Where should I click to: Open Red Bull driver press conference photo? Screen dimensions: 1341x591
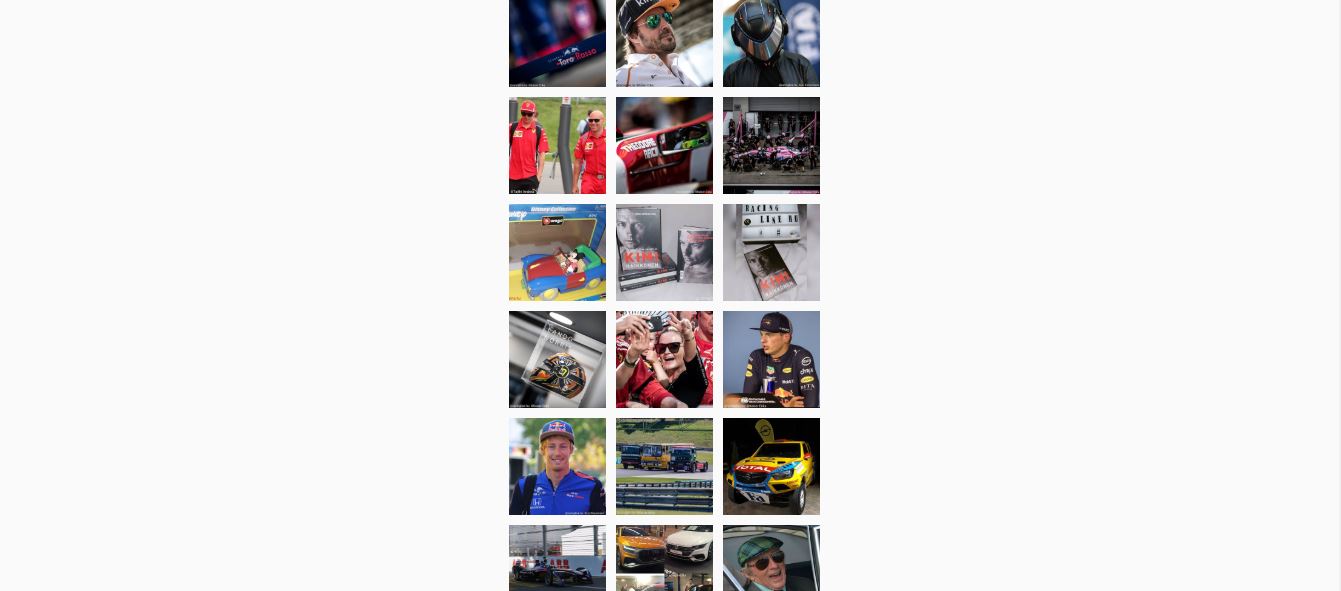coord(771,359)
